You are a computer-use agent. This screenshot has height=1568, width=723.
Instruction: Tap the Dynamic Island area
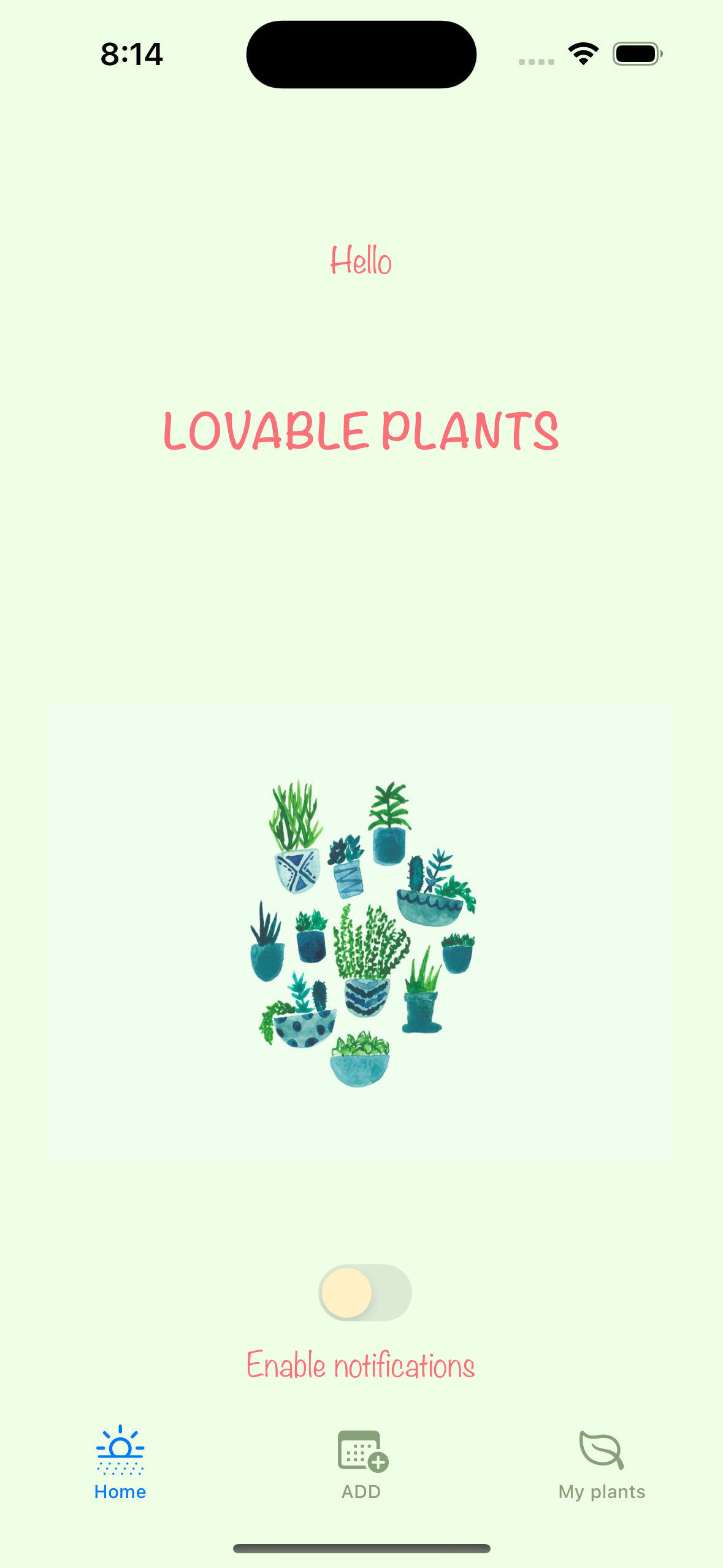click(361, 54)
